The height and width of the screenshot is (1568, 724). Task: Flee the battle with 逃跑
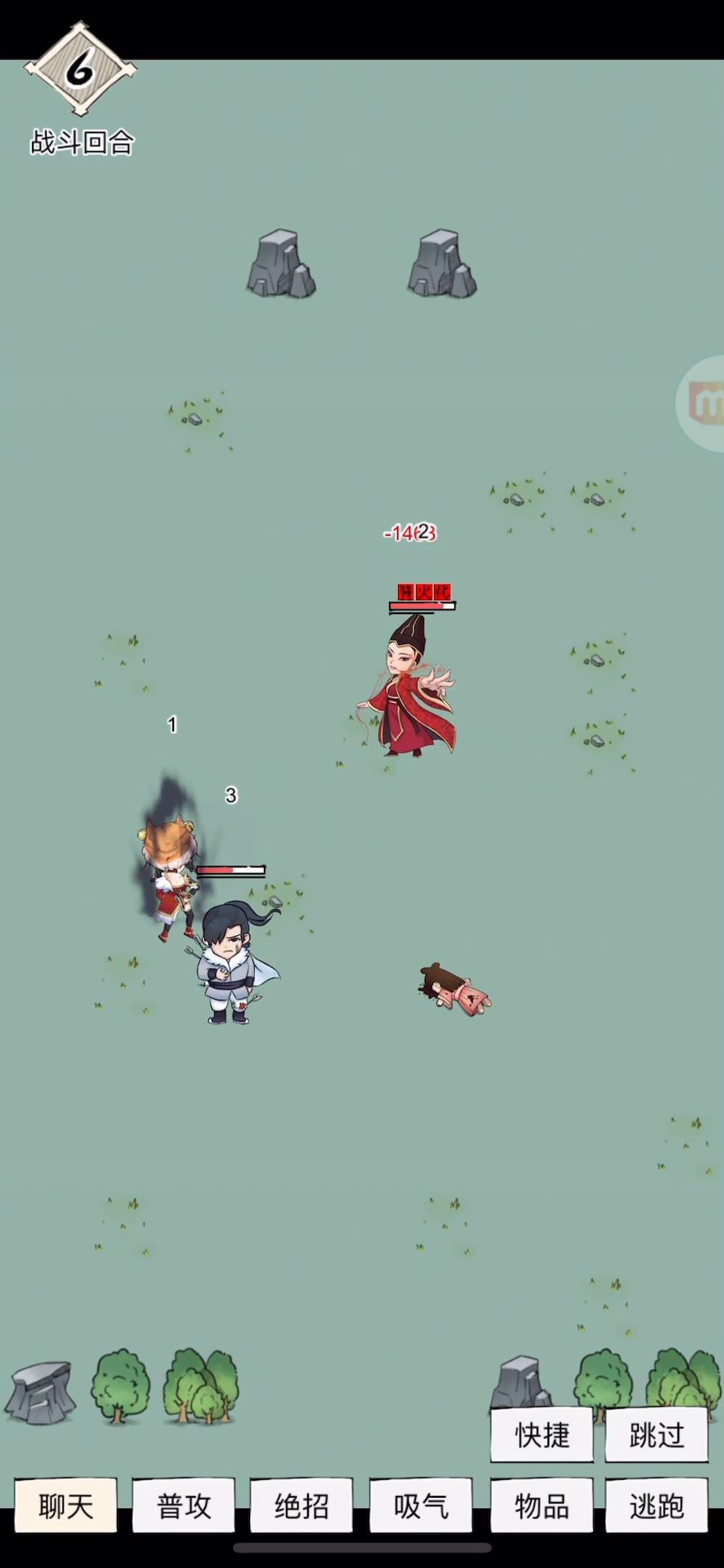(x=657, y=1505)
